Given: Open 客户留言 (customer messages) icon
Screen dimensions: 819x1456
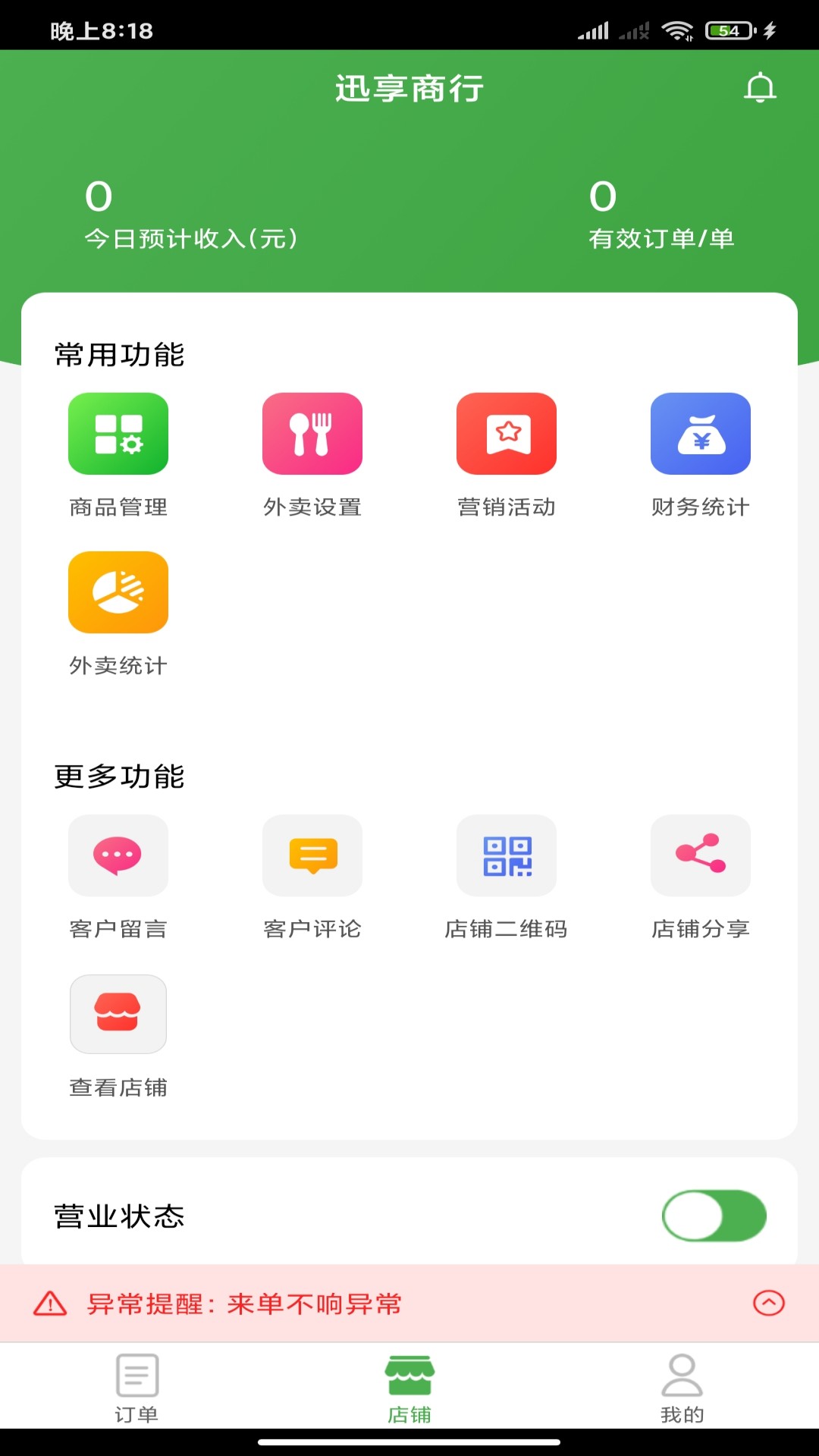Looking at the screenshot, I should tap(118, 855).
